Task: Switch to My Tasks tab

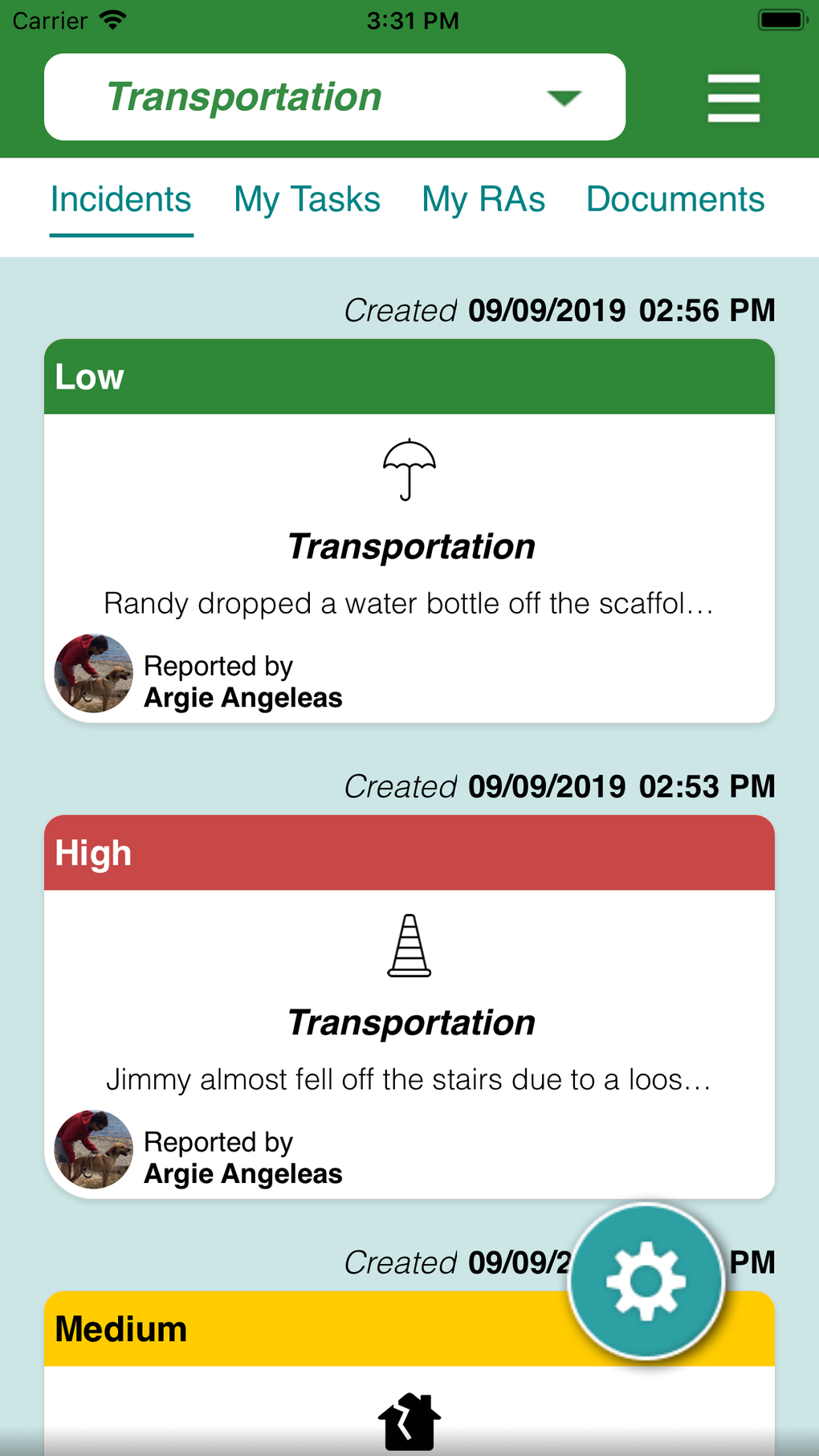Action: [x=307, y=200]
